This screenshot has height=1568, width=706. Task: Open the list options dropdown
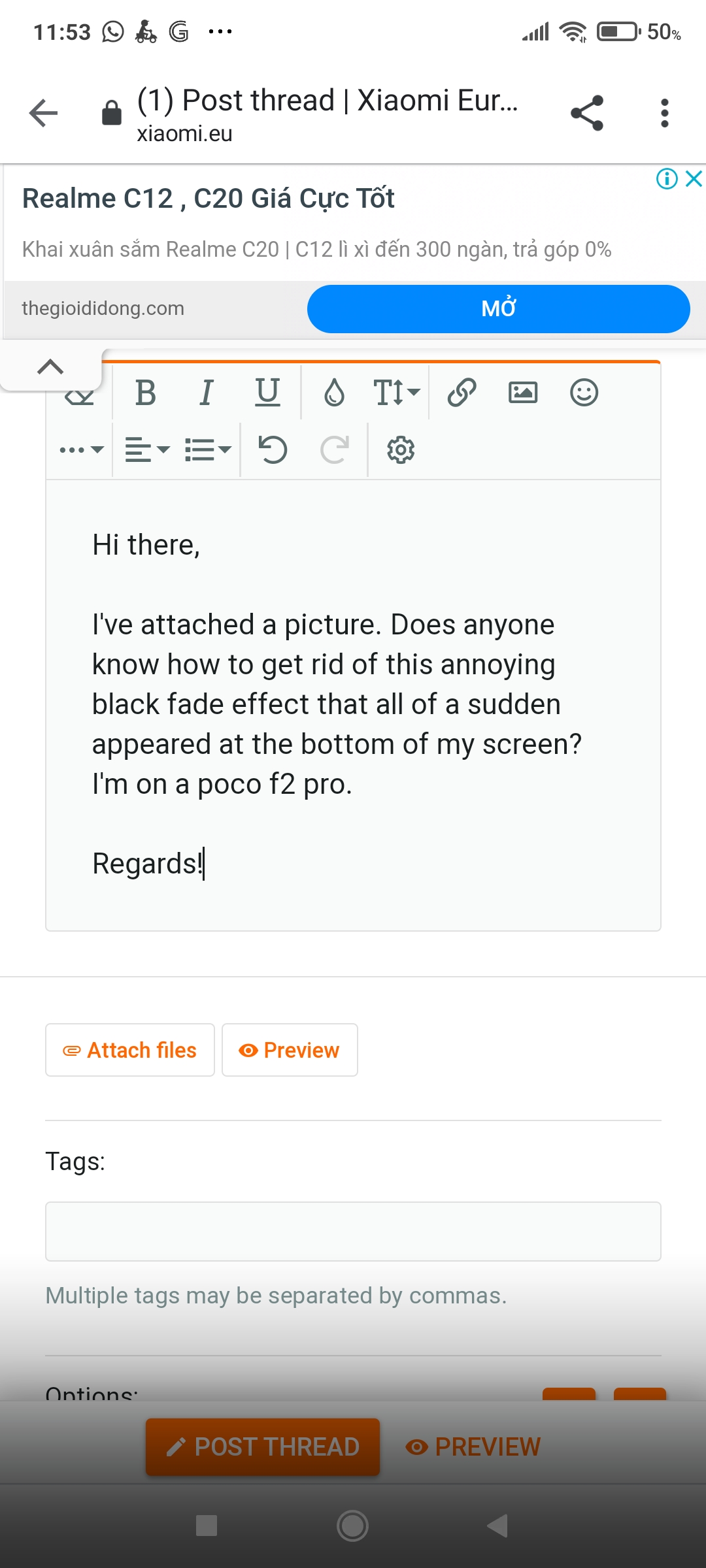(208, 449)
